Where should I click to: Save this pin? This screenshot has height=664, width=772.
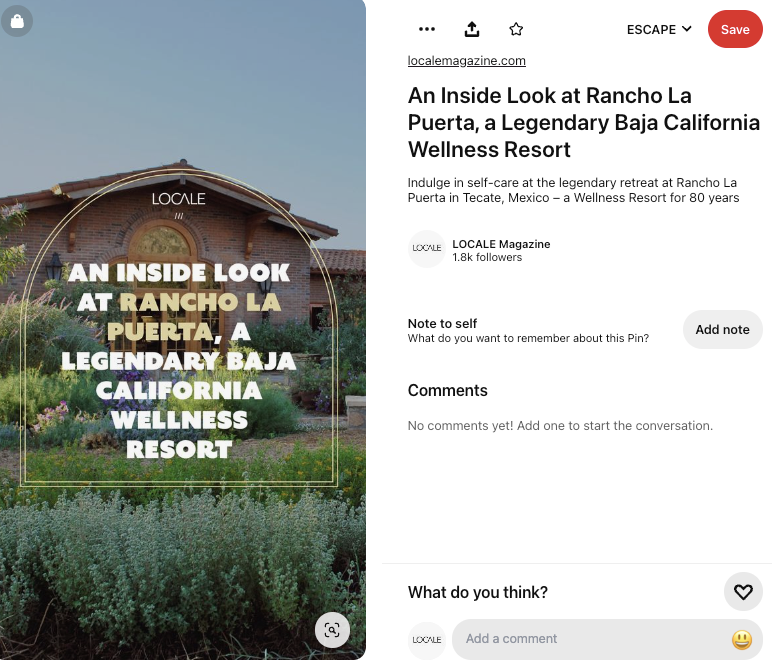coord(735,29)
